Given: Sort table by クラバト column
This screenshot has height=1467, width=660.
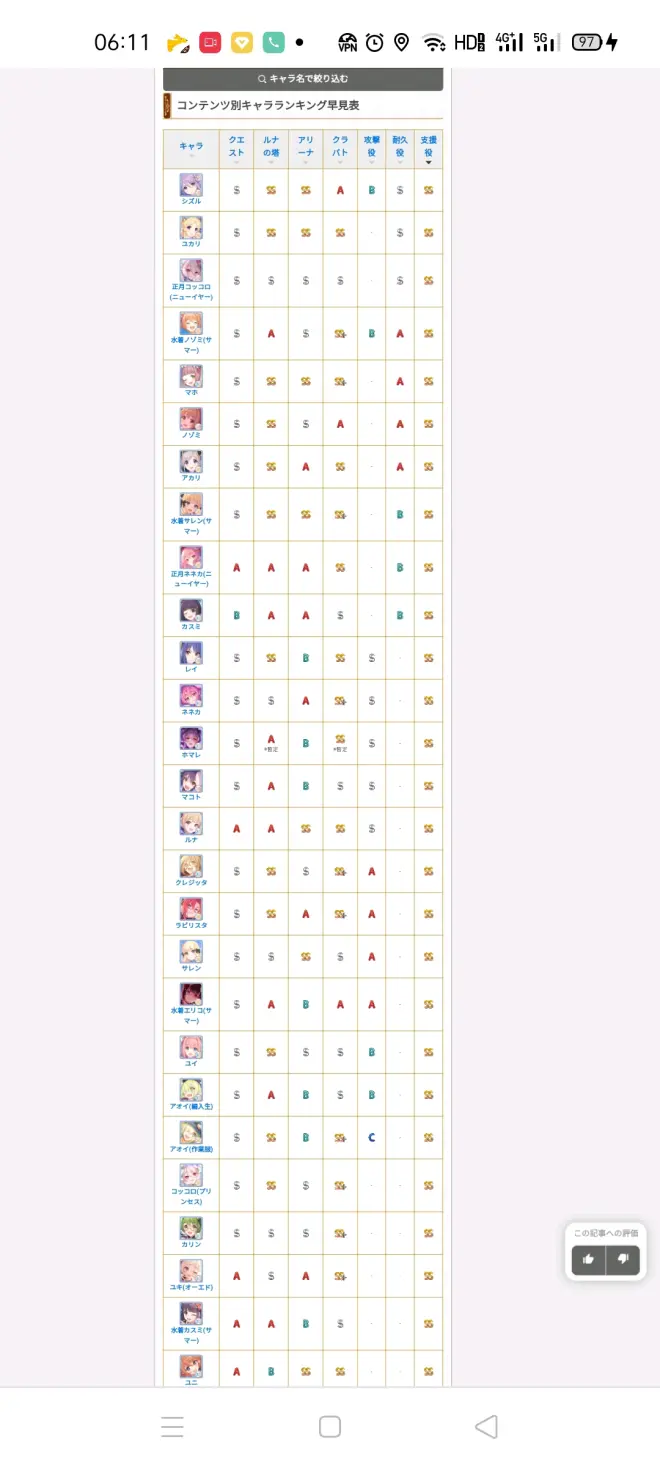Looking at the screenshot, I should pos(340,147).
